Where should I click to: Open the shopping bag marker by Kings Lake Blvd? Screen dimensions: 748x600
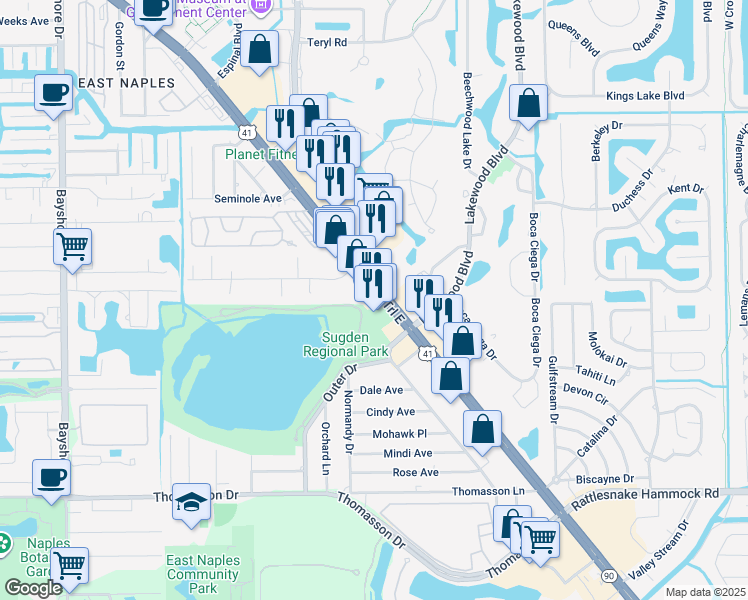pos(528,103)
